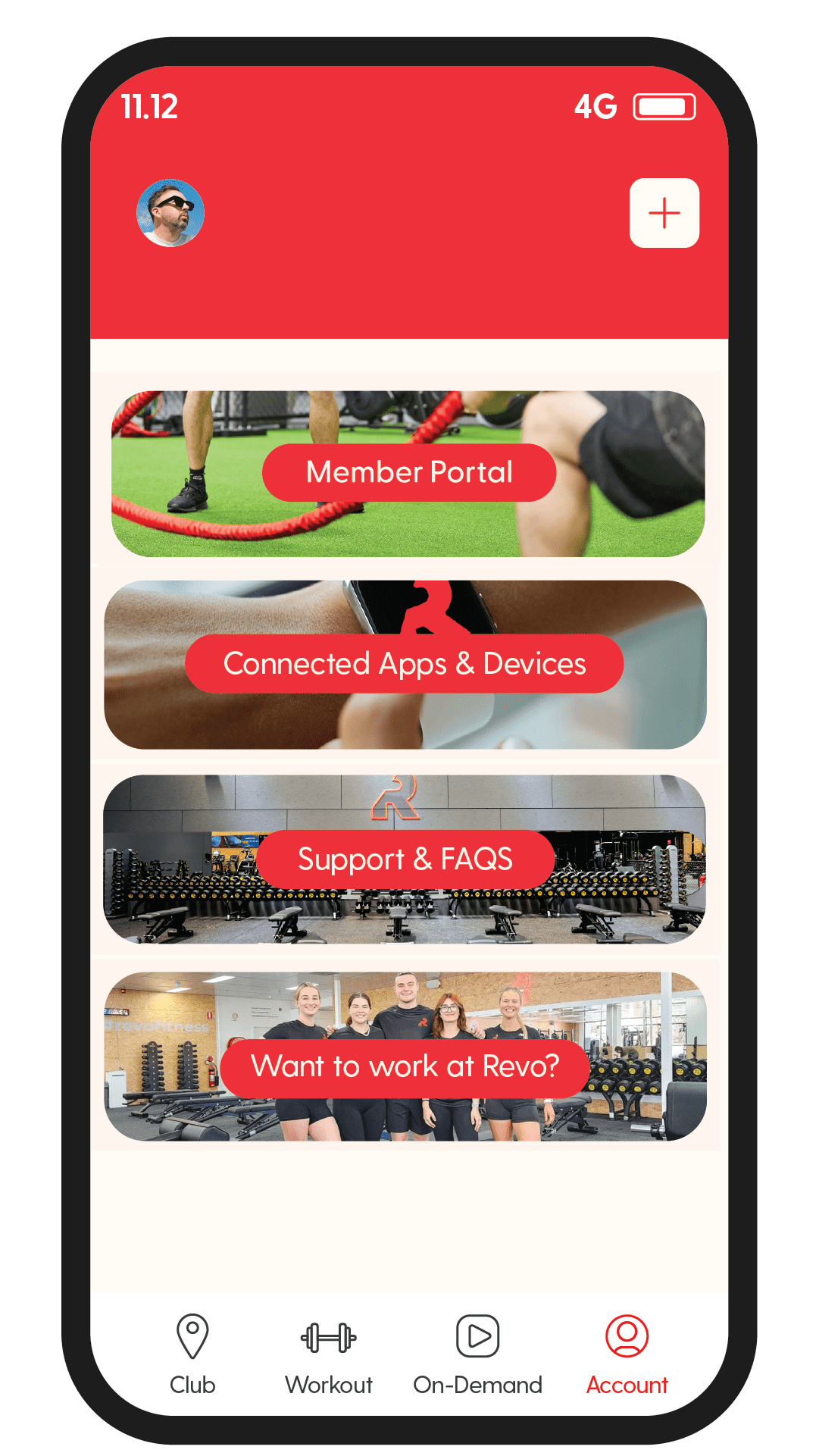This screenshot has height=1456, width=819.
Task: Open Support & FAQS
Action: pyautogui.click(x=405, y=860)
